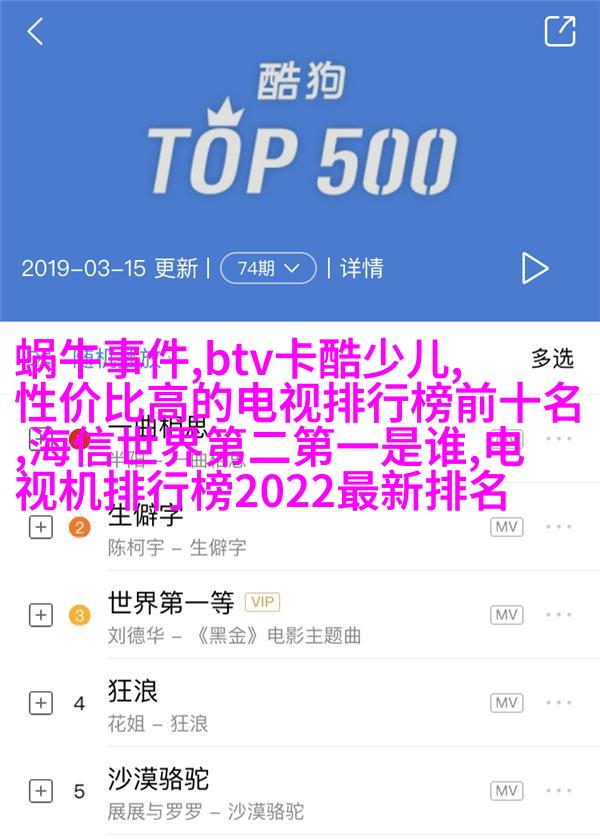The image size is (600, 839).
Task: Play the song 生僻字 by 陈柯宇
Action: (x=250, y=529)
